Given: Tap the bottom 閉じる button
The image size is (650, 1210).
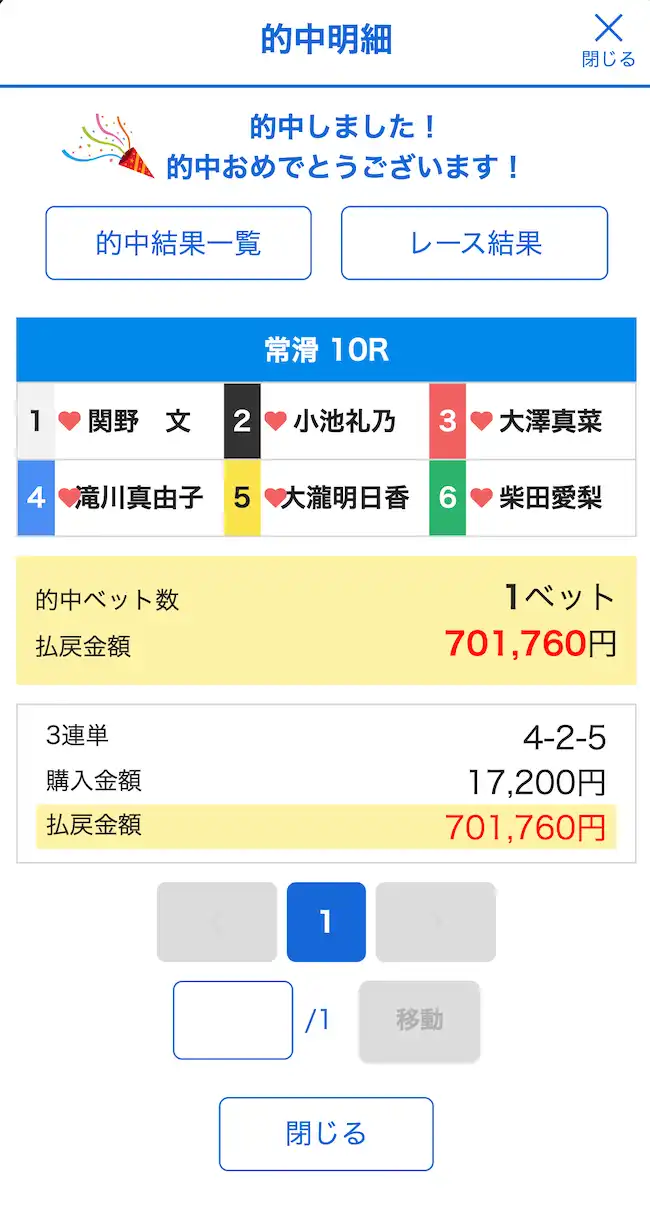Looking at the screenshot, I should point(326,1134).
